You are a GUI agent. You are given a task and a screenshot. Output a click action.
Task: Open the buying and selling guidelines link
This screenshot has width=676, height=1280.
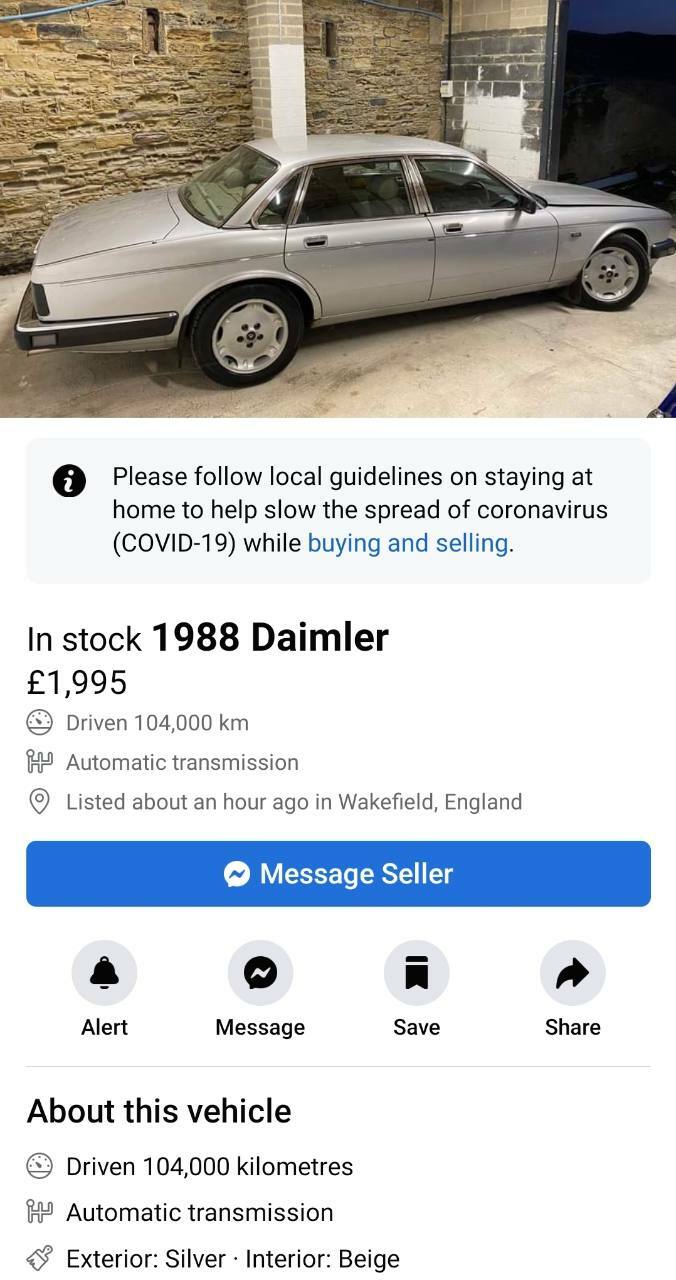click(x=407, y=543)
